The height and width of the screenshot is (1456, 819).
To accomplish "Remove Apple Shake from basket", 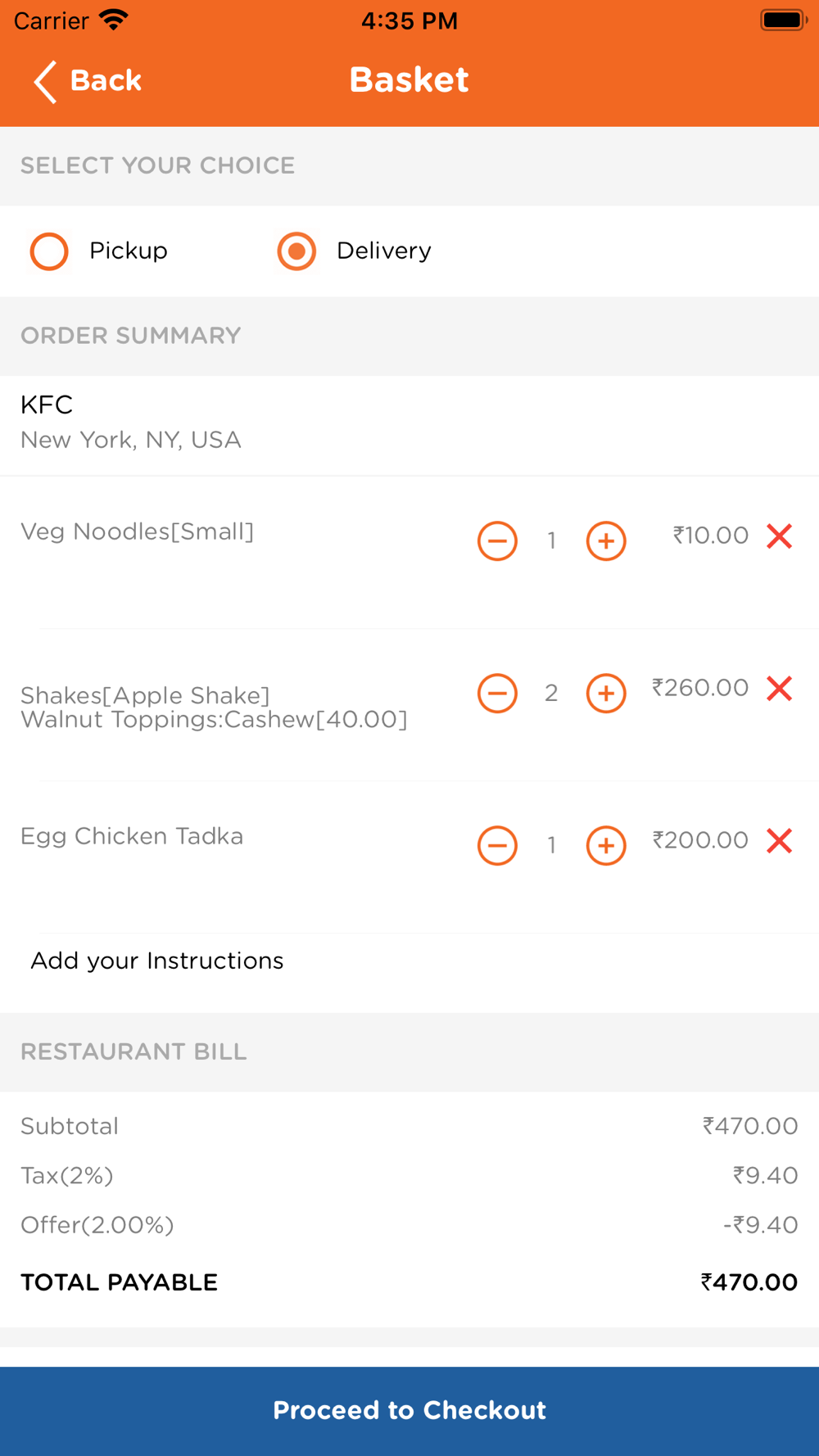I will click(780, 689).
